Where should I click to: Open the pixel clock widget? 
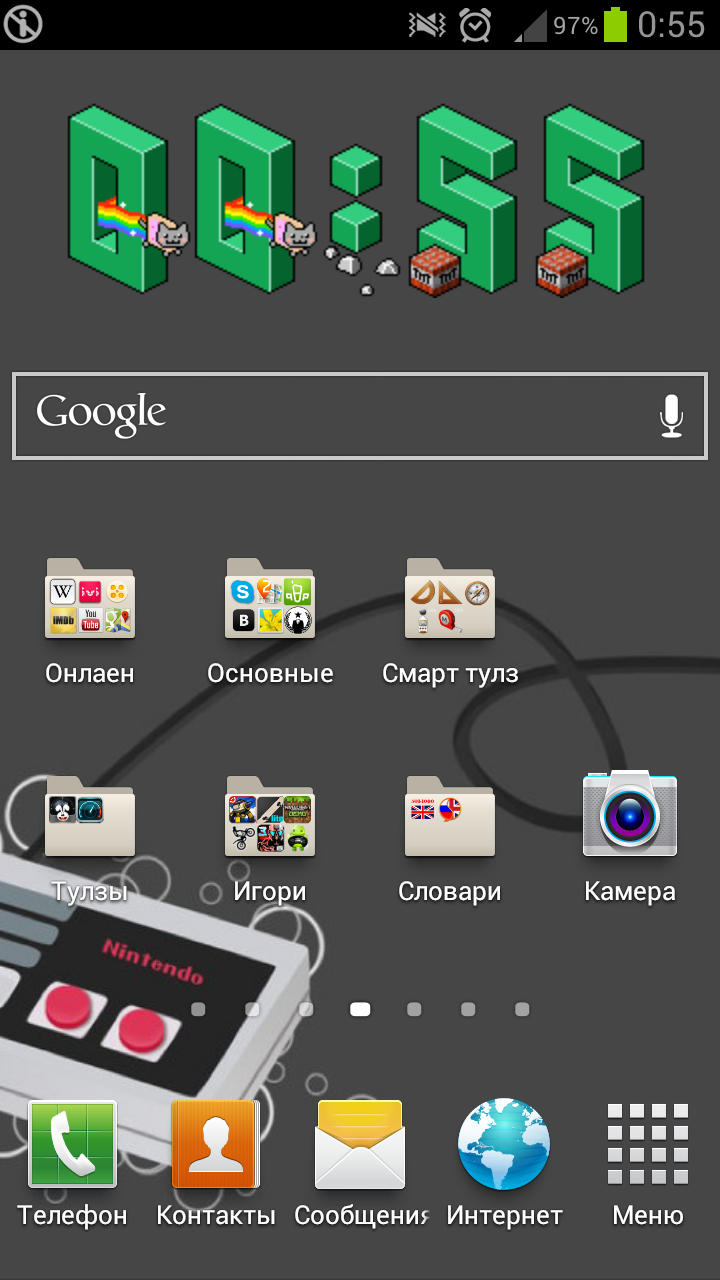pyautogui.click(x=357, y=200)
